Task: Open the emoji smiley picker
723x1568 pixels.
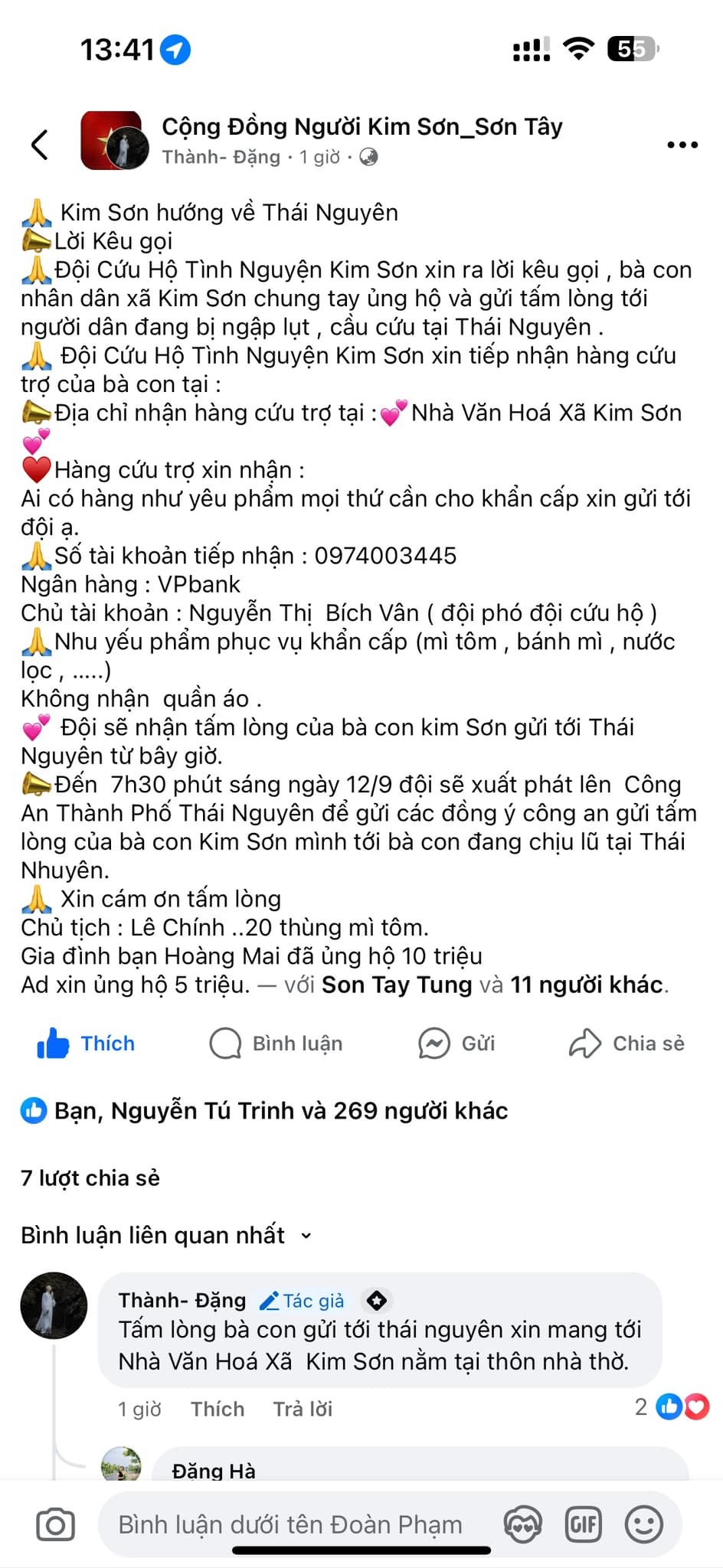Action: [x=644, y=1525]
